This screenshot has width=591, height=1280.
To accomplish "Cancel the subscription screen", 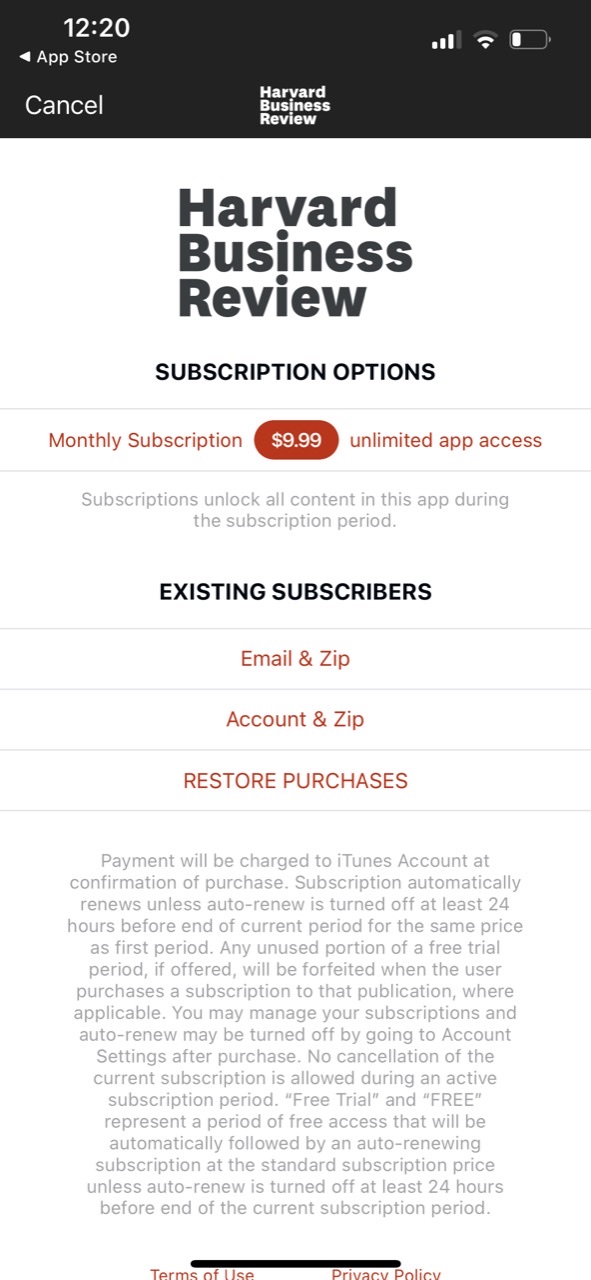I will [64, 105].
